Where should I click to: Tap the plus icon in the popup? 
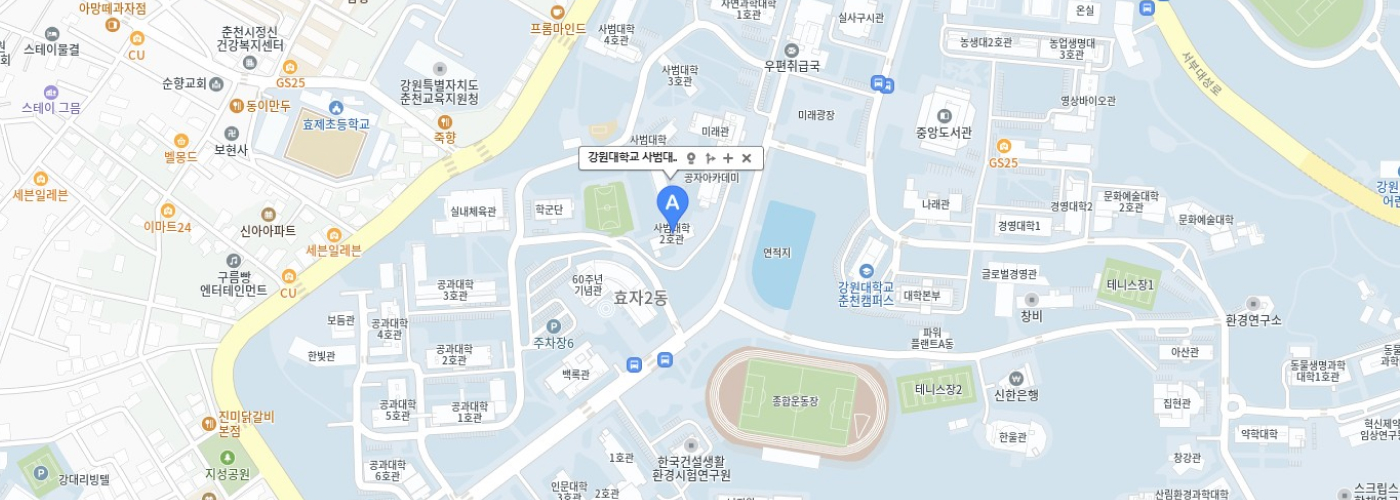pyautogui.click(x=728, y=158)
